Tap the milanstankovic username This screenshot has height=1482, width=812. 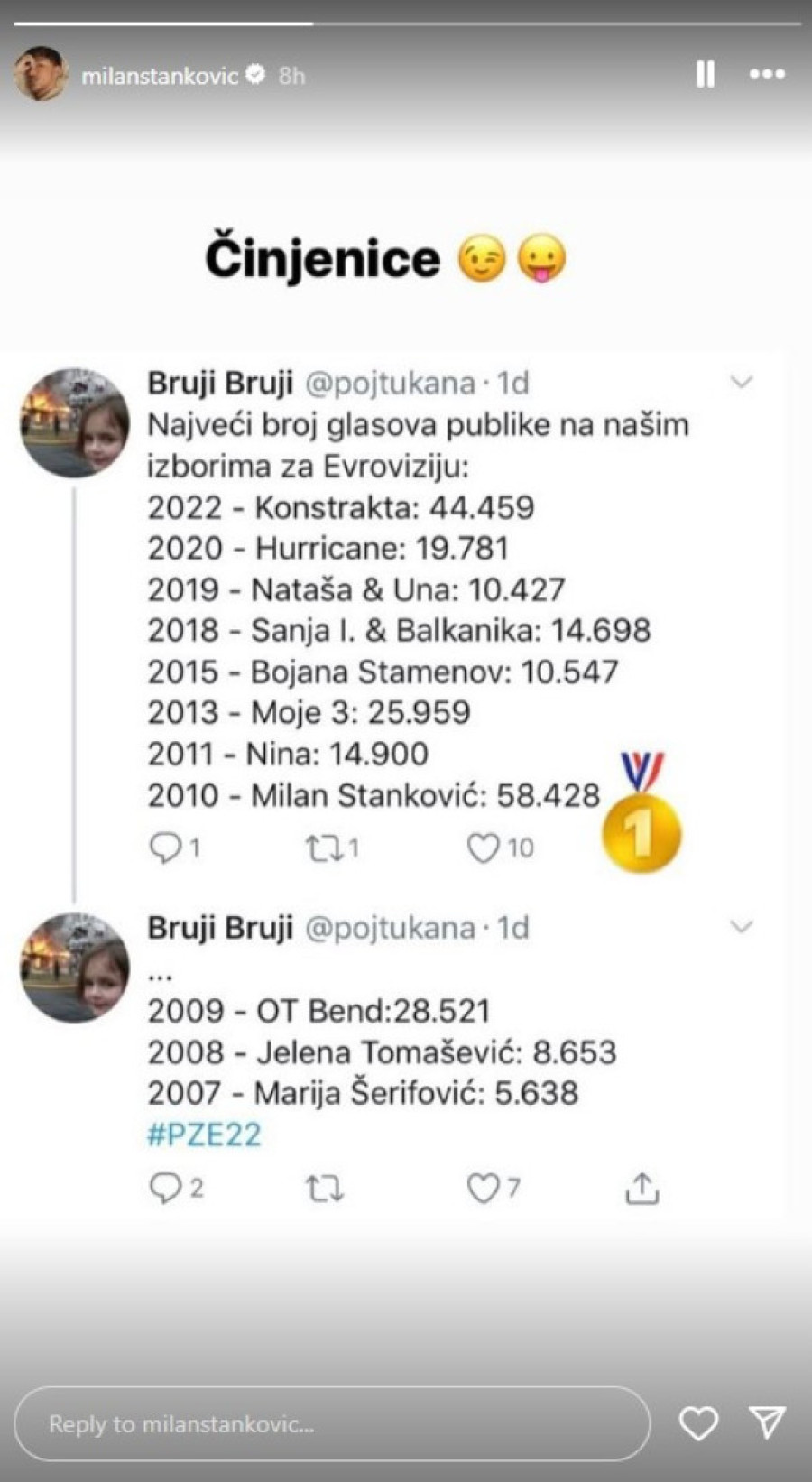[160, 76]
